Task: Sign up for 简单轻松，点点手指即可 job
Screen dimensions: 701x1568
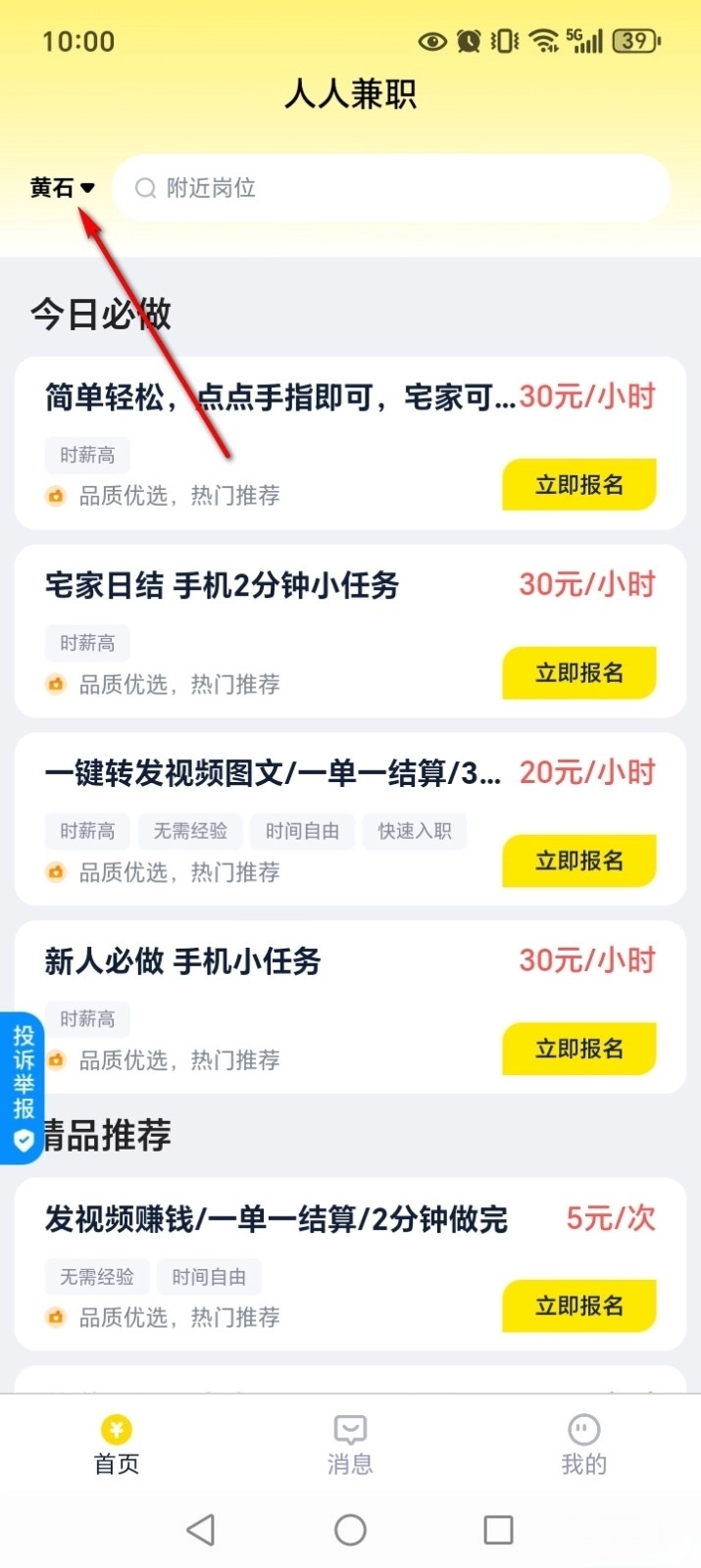Action: pyautogui.click(x=578, y=485)
